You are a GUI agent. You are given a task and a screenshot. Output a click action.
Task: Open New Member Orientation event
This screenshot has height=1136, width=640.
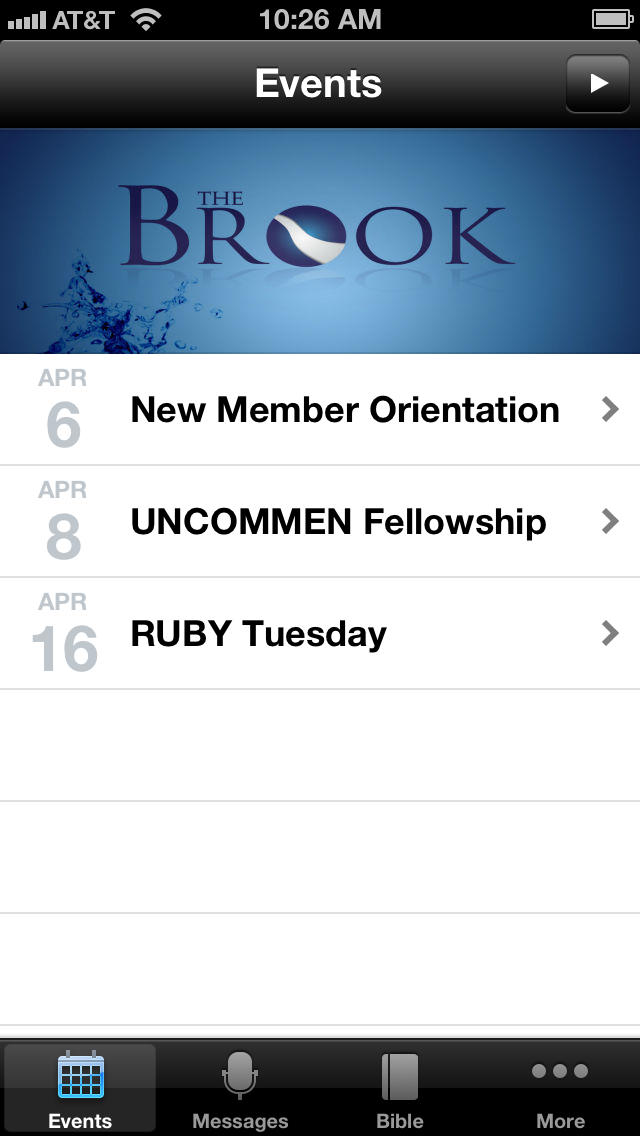point(320,410)
